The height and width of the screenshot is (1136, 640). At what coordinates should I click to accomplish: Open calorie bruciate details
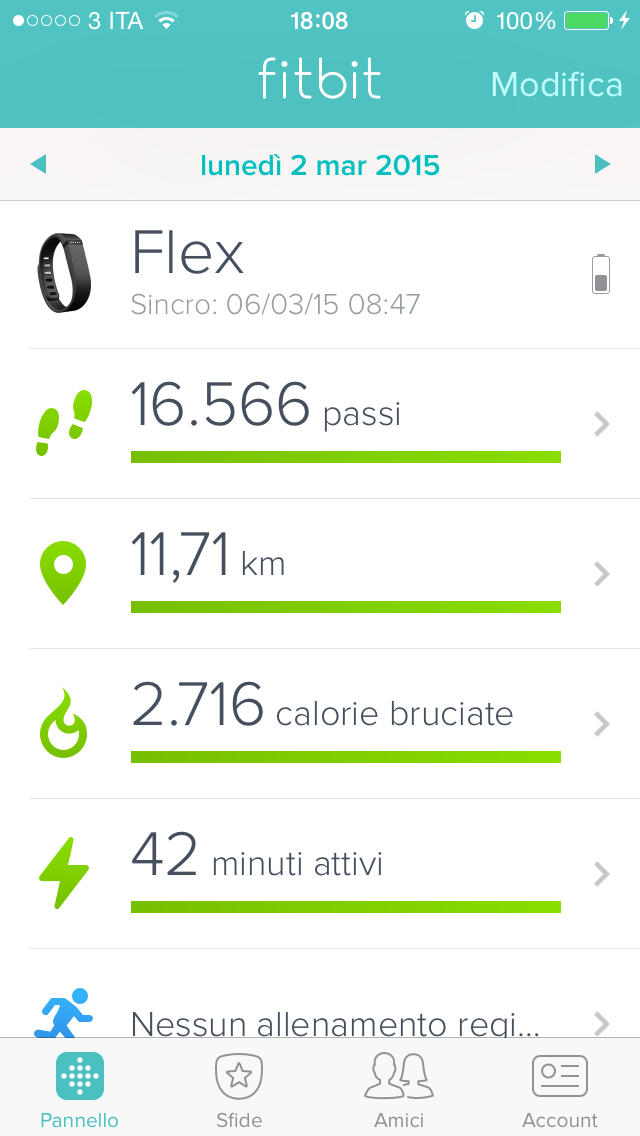click(x=320, y=724)
